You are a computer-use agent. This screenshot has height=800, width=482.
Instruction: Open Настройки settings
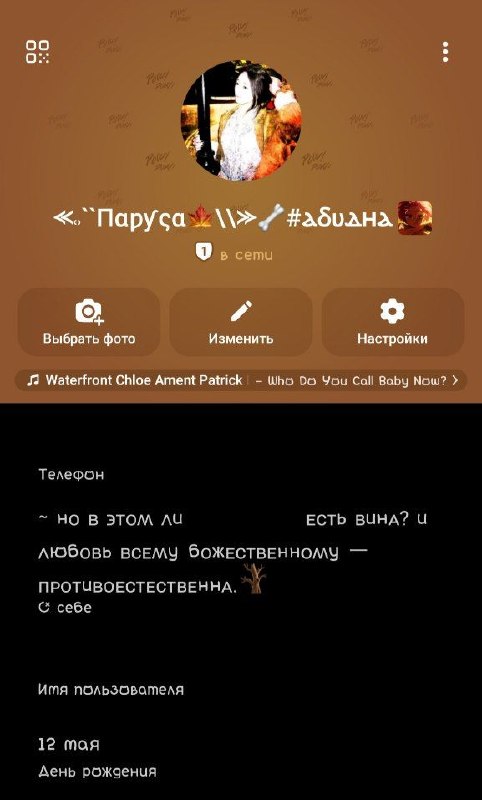pos(393,322)
